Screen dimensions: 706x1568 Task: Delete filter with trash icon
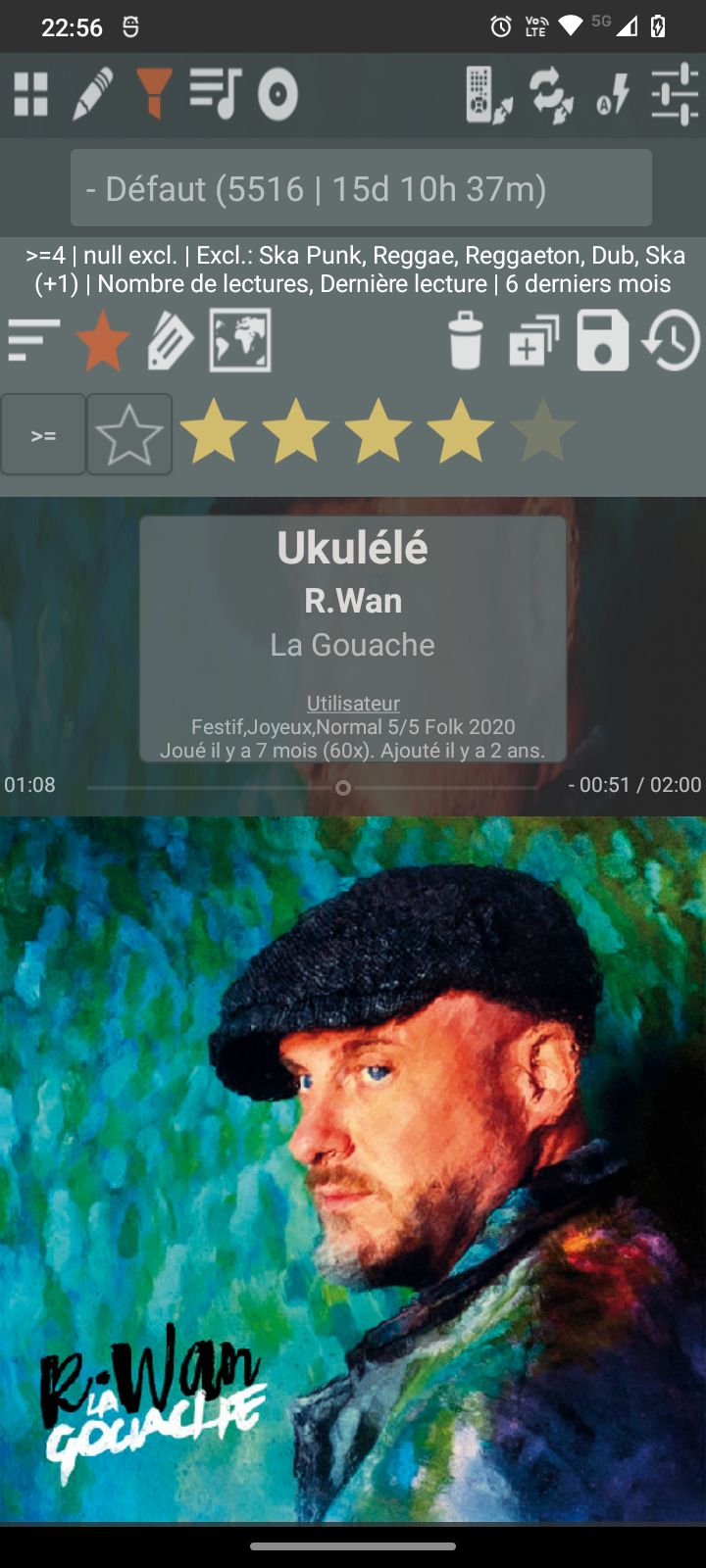pyautogui.click(x=466, y=341)
